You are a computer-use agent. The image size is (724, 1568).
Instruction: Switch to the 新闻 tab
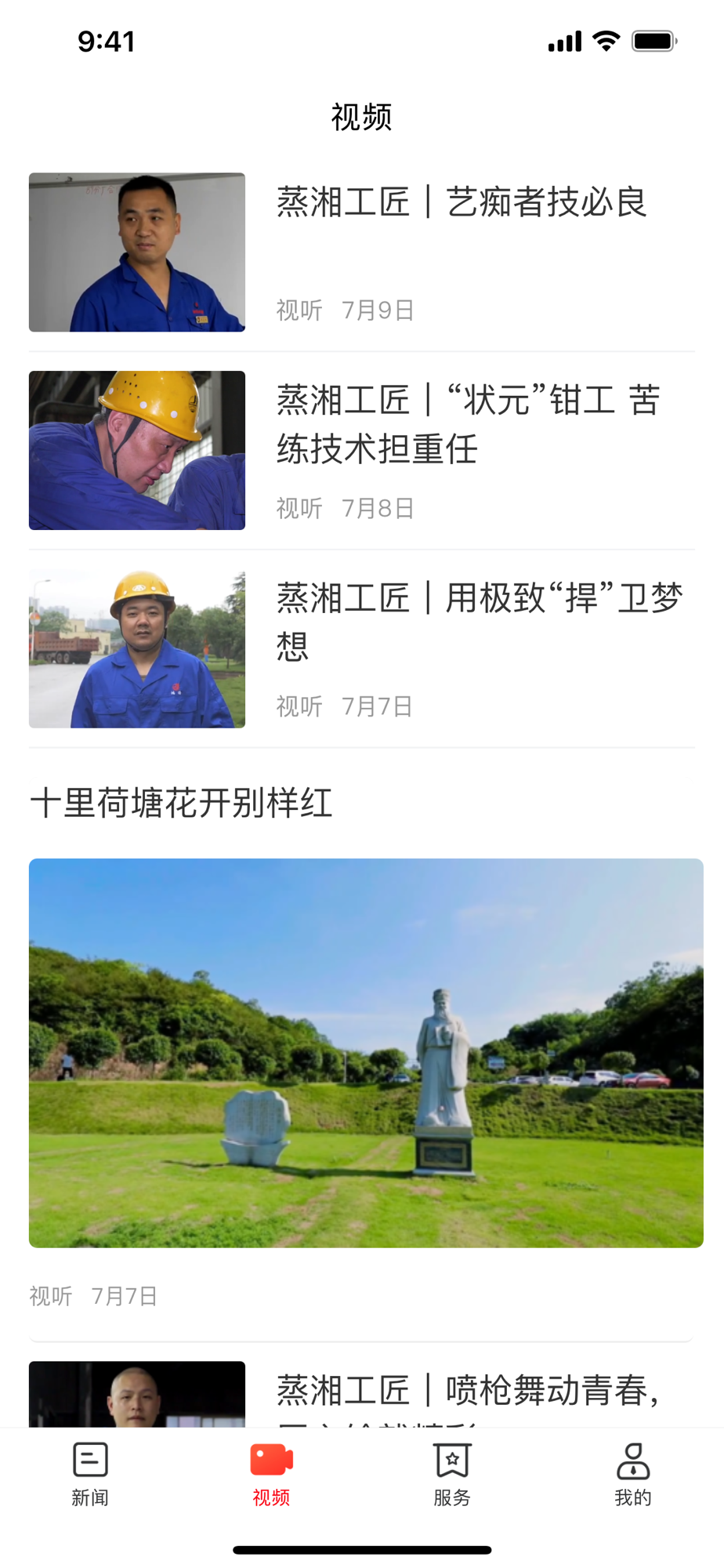90,1474
